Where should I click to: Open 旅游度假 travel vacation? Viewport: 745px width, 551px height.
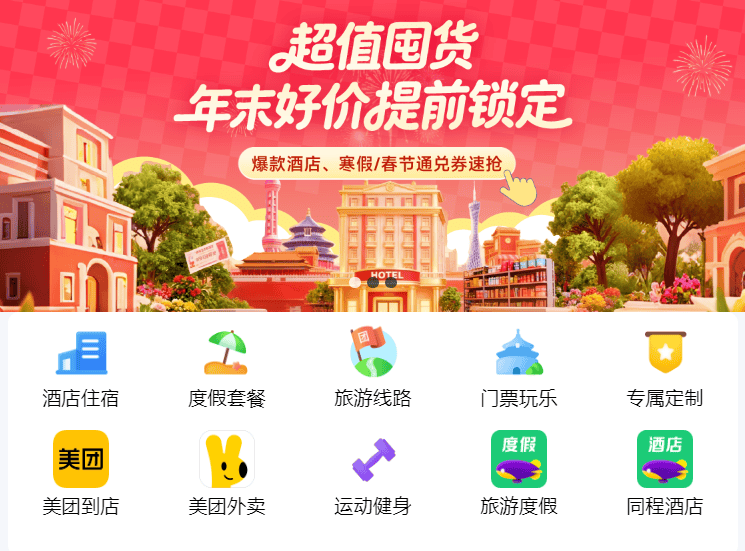[x=519, y=474]
